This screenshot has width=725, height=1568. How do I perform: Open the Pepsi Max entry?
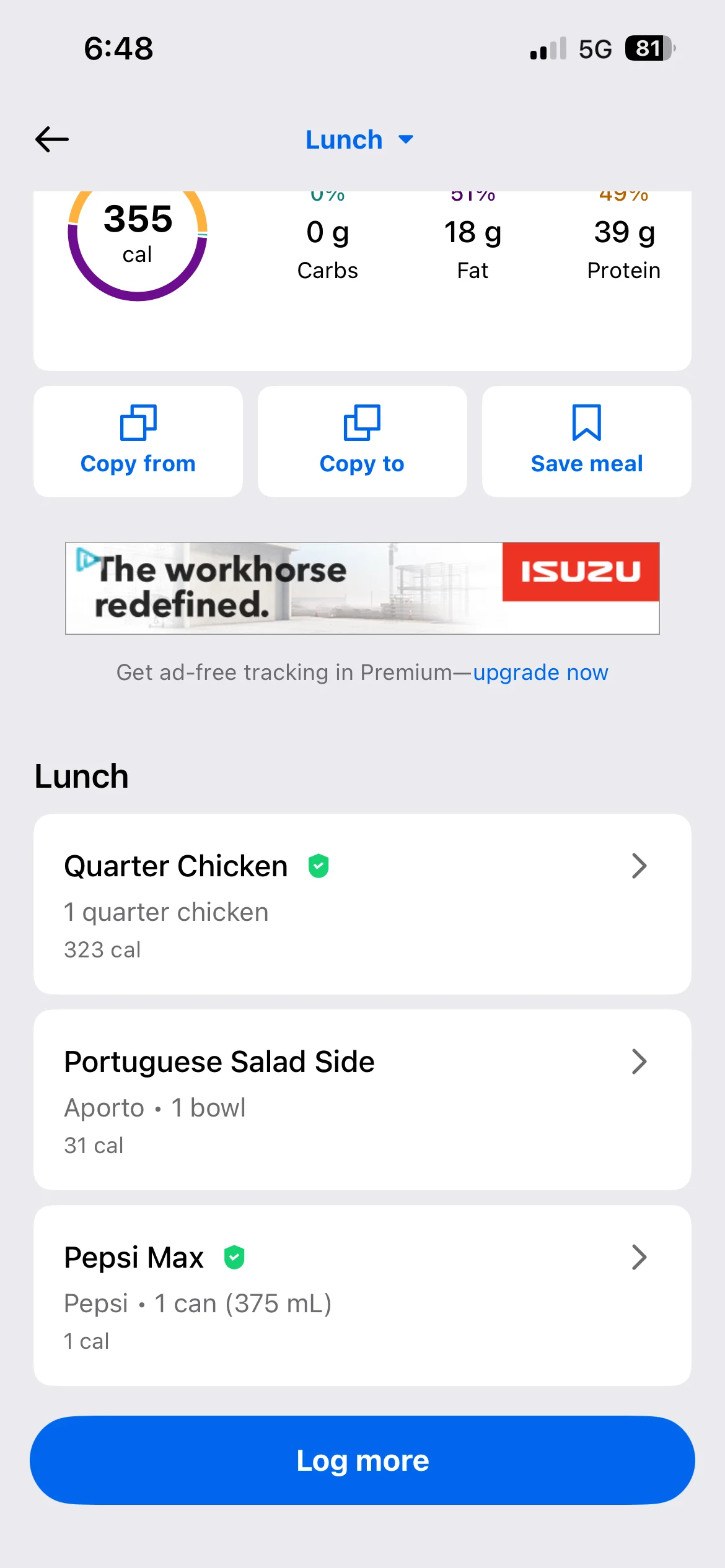pyautogui.click(x=362, y=1295)
